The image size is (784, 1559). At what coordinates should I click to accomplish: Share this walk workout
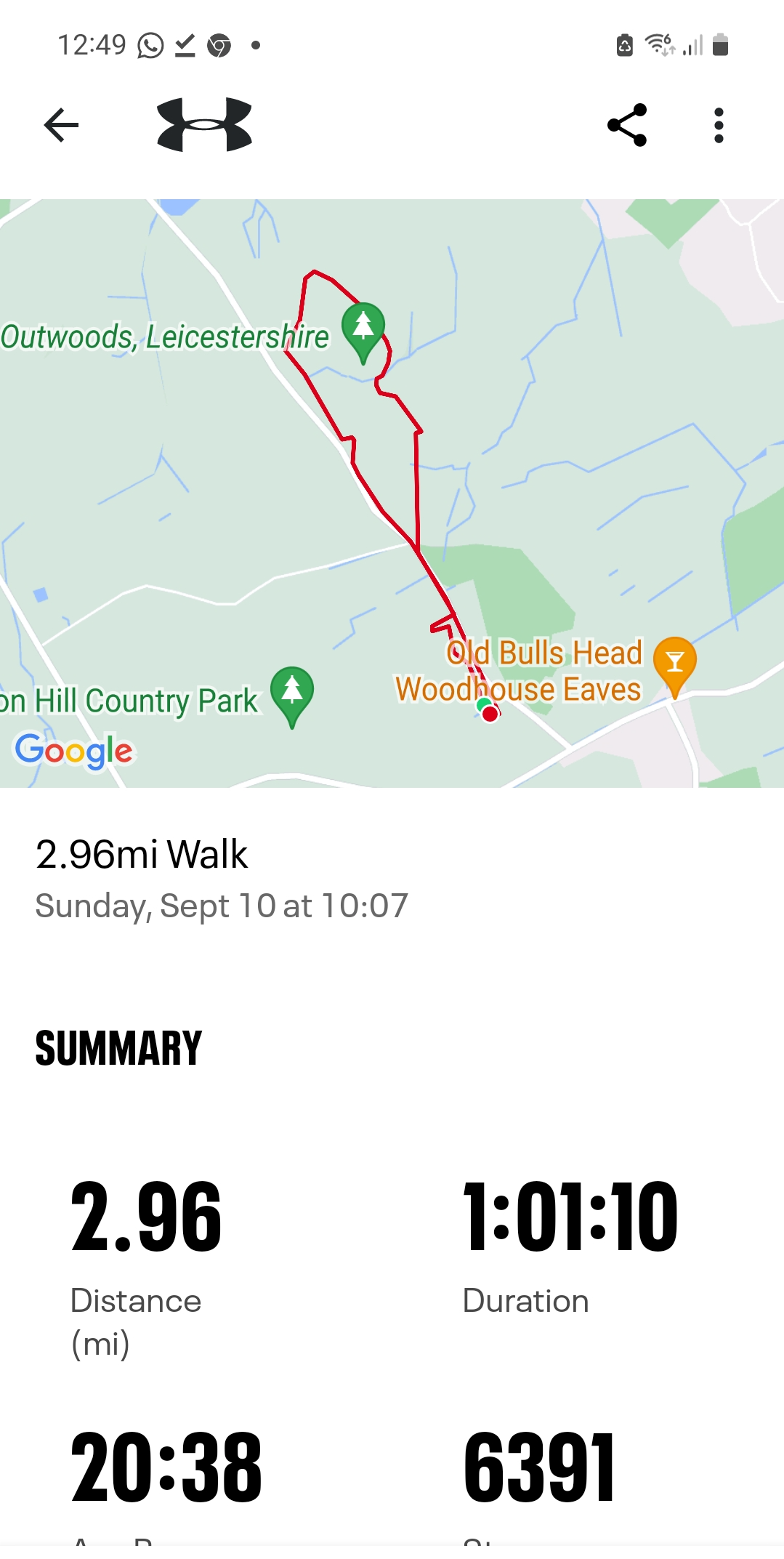click(627, 125)
